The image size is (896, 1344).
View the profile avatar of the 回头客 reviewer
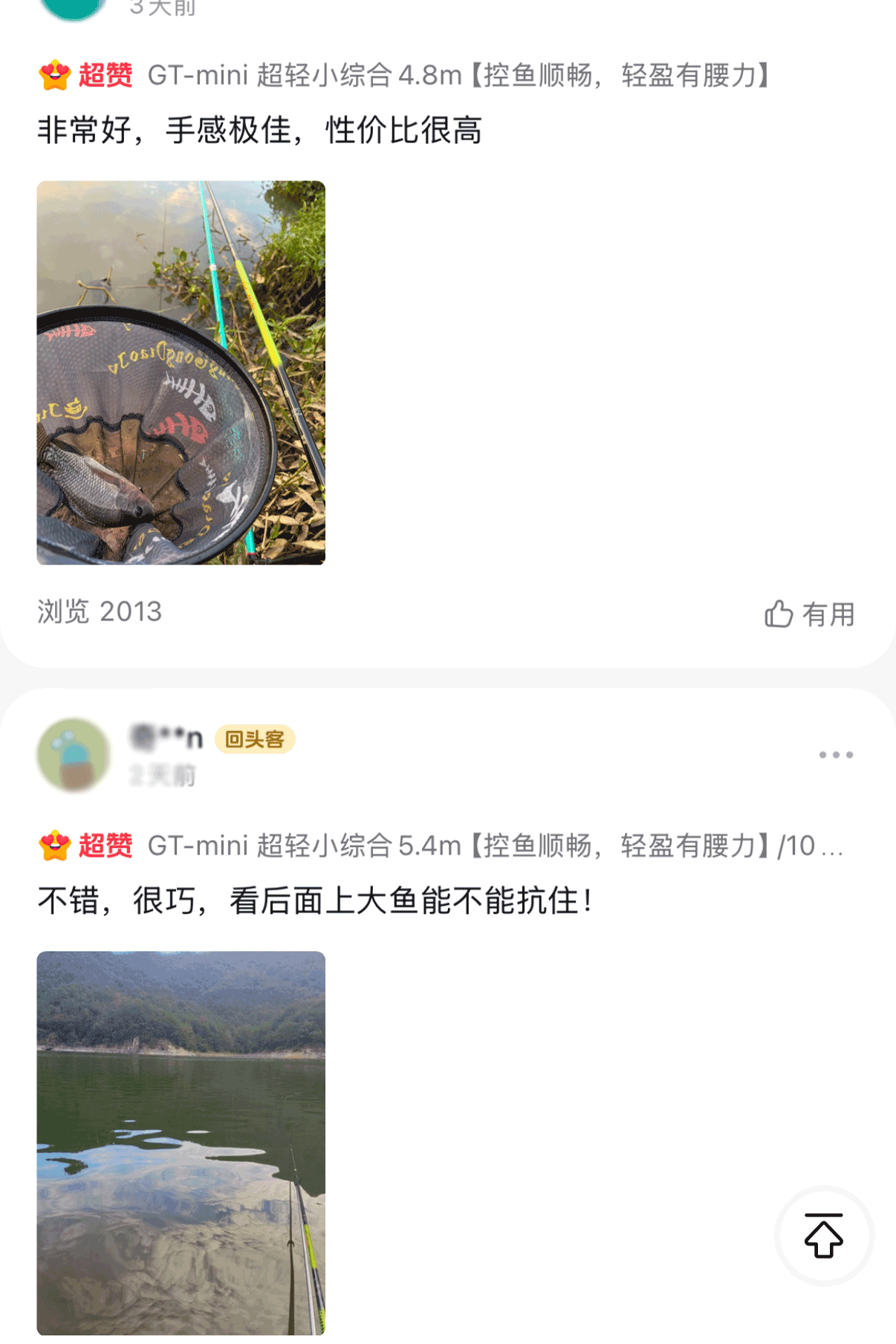pyautogui.click(x=74, y=755)
